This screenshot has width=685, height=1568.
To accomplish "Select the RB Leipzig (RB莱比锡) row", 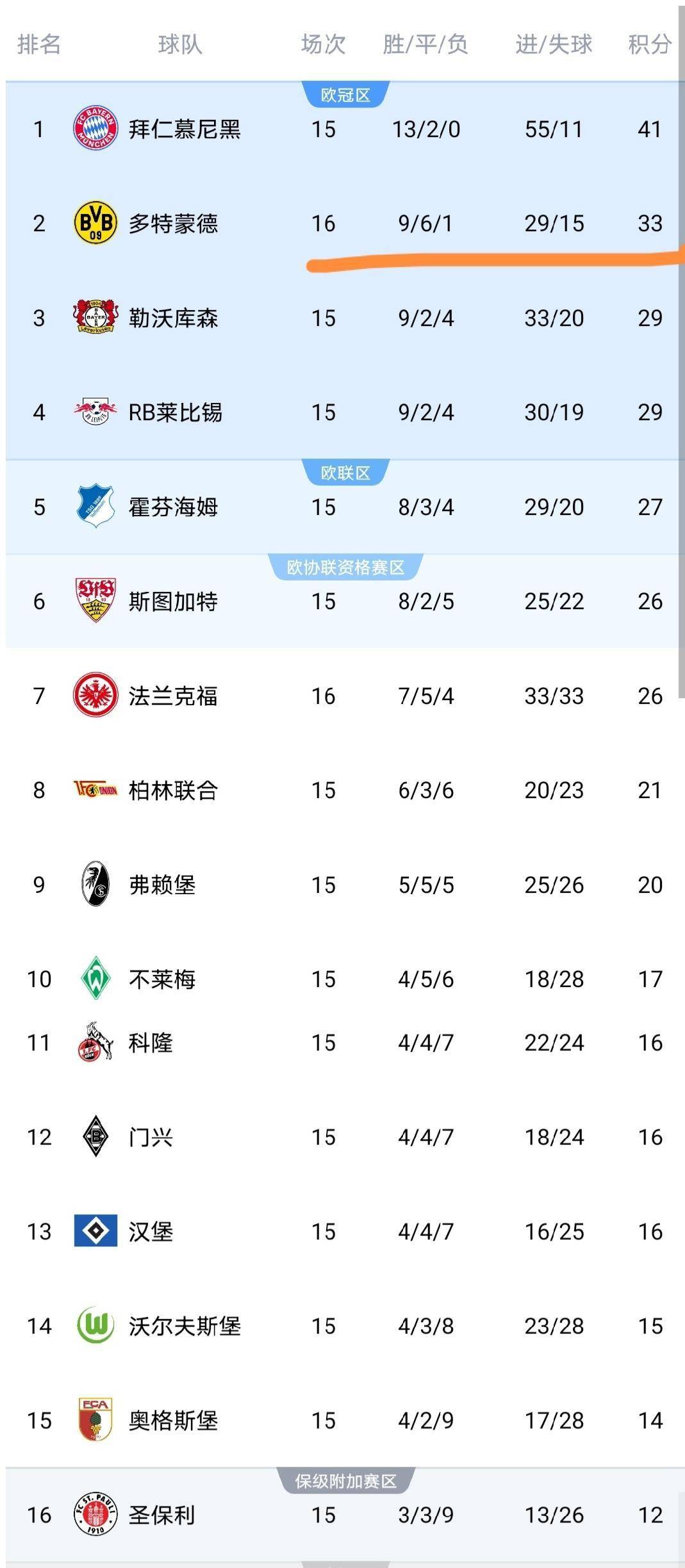I will [x=175, y=412].
